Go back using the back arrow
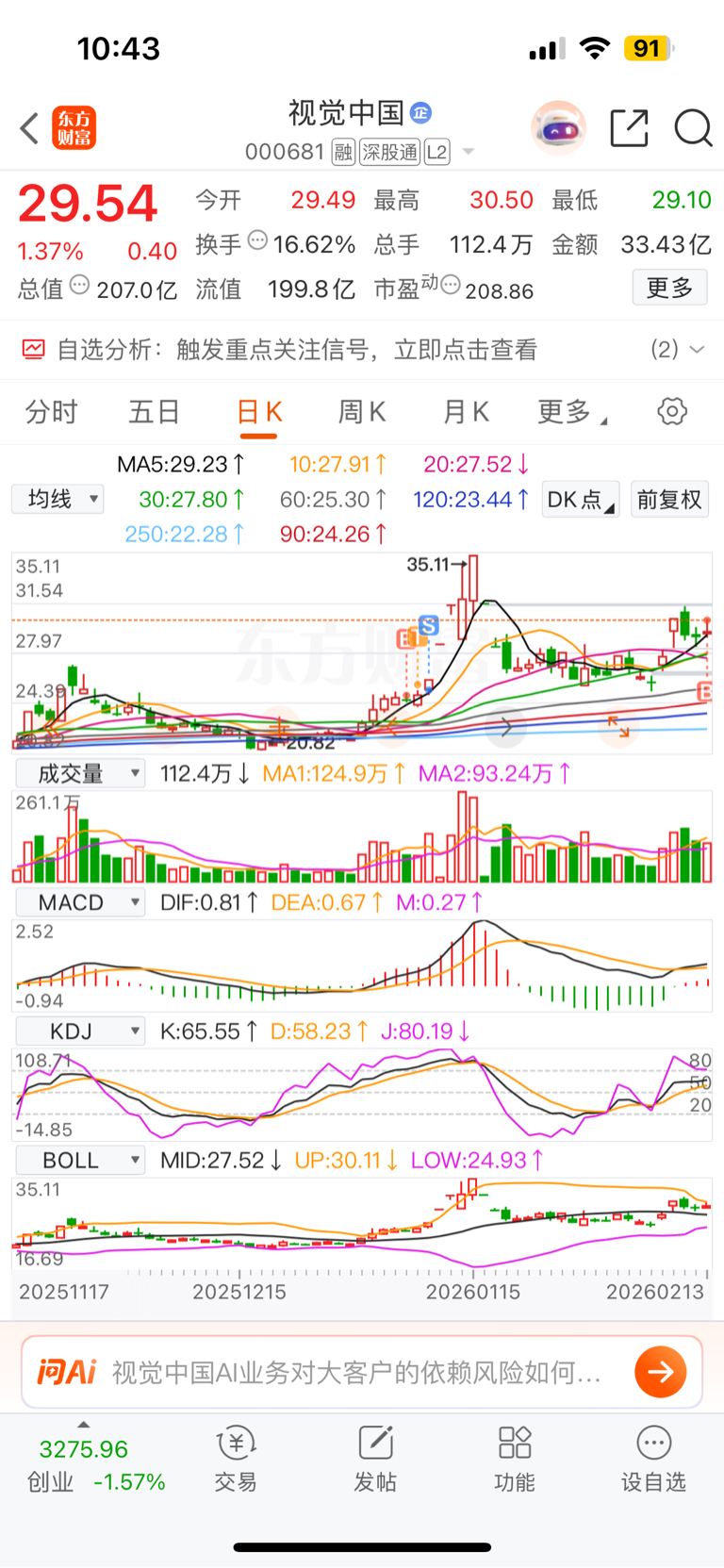The image size is (724, 1568). [x=30, y=128]
